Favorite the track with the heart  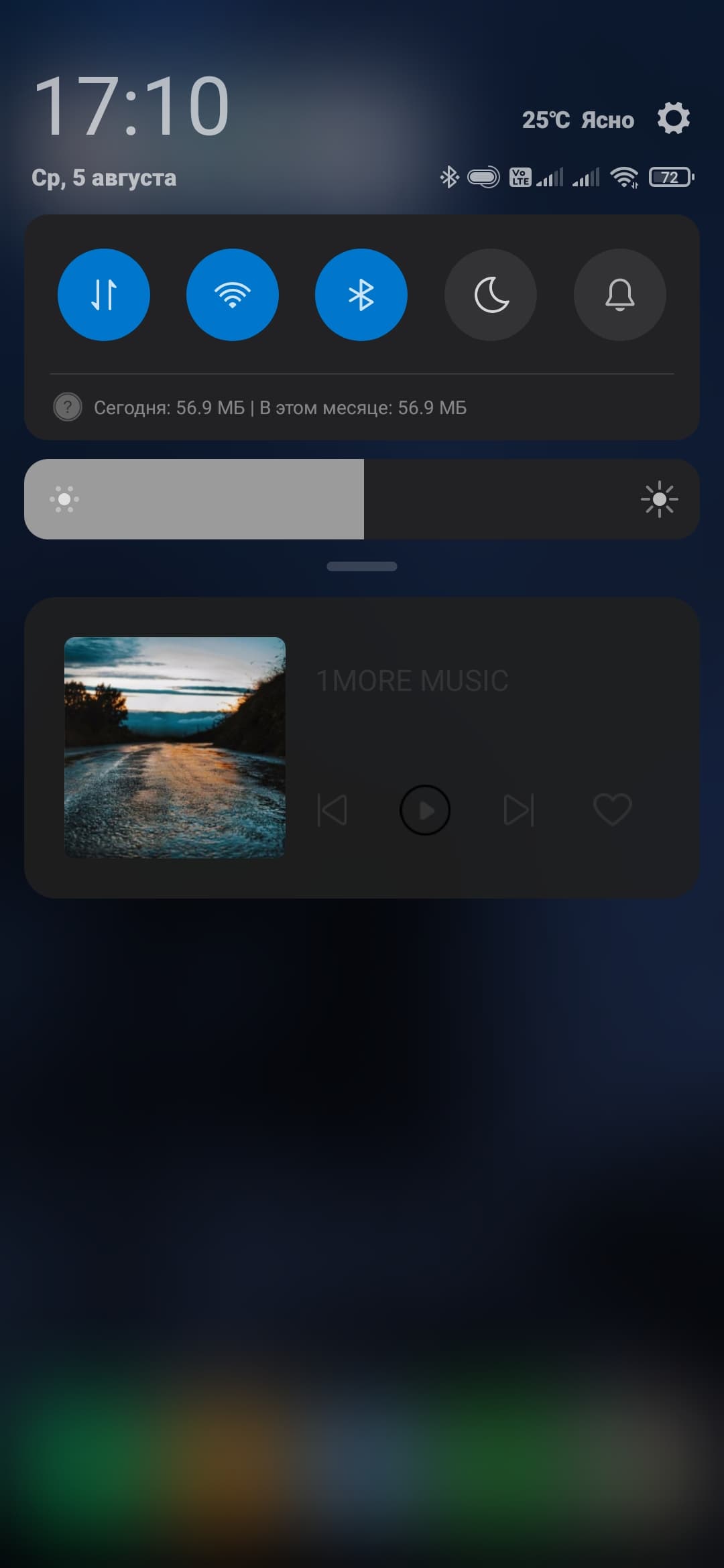tap(612, 809)
